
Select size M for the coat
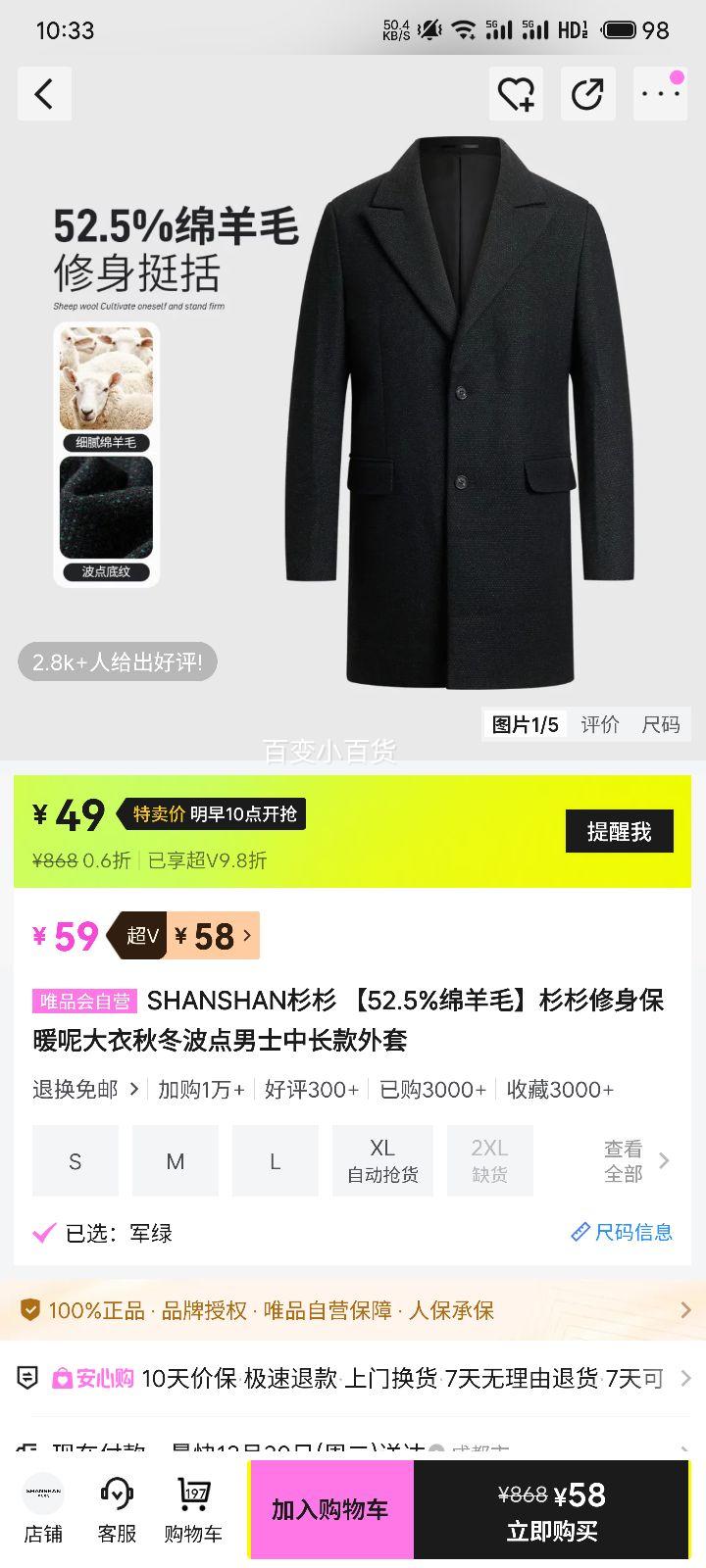[x=176, y=1160]
